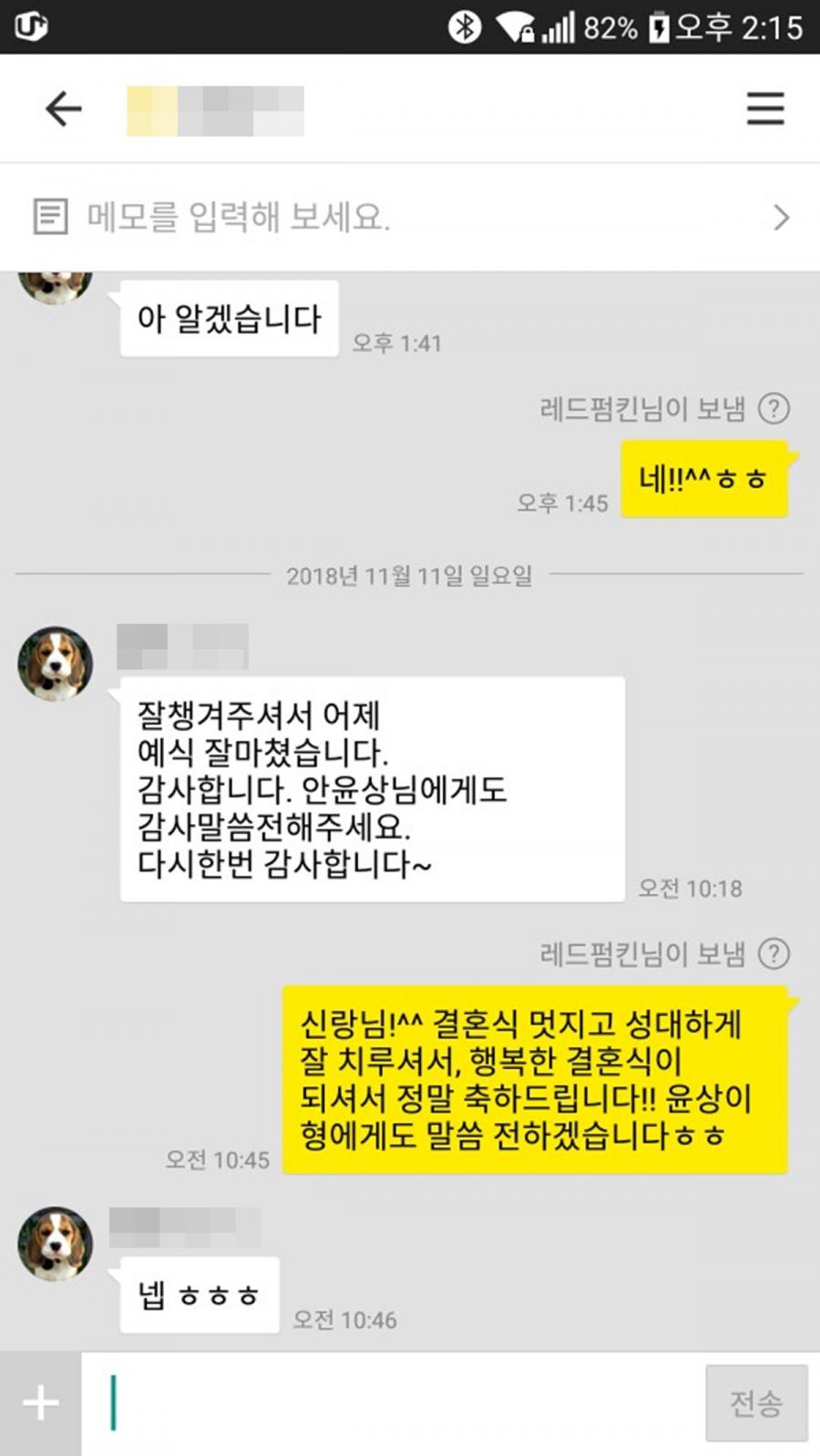The height and width of the screenshot is (1456, 820).
Task: Open the hamburger menu in the header
Action: coord(765,108)
